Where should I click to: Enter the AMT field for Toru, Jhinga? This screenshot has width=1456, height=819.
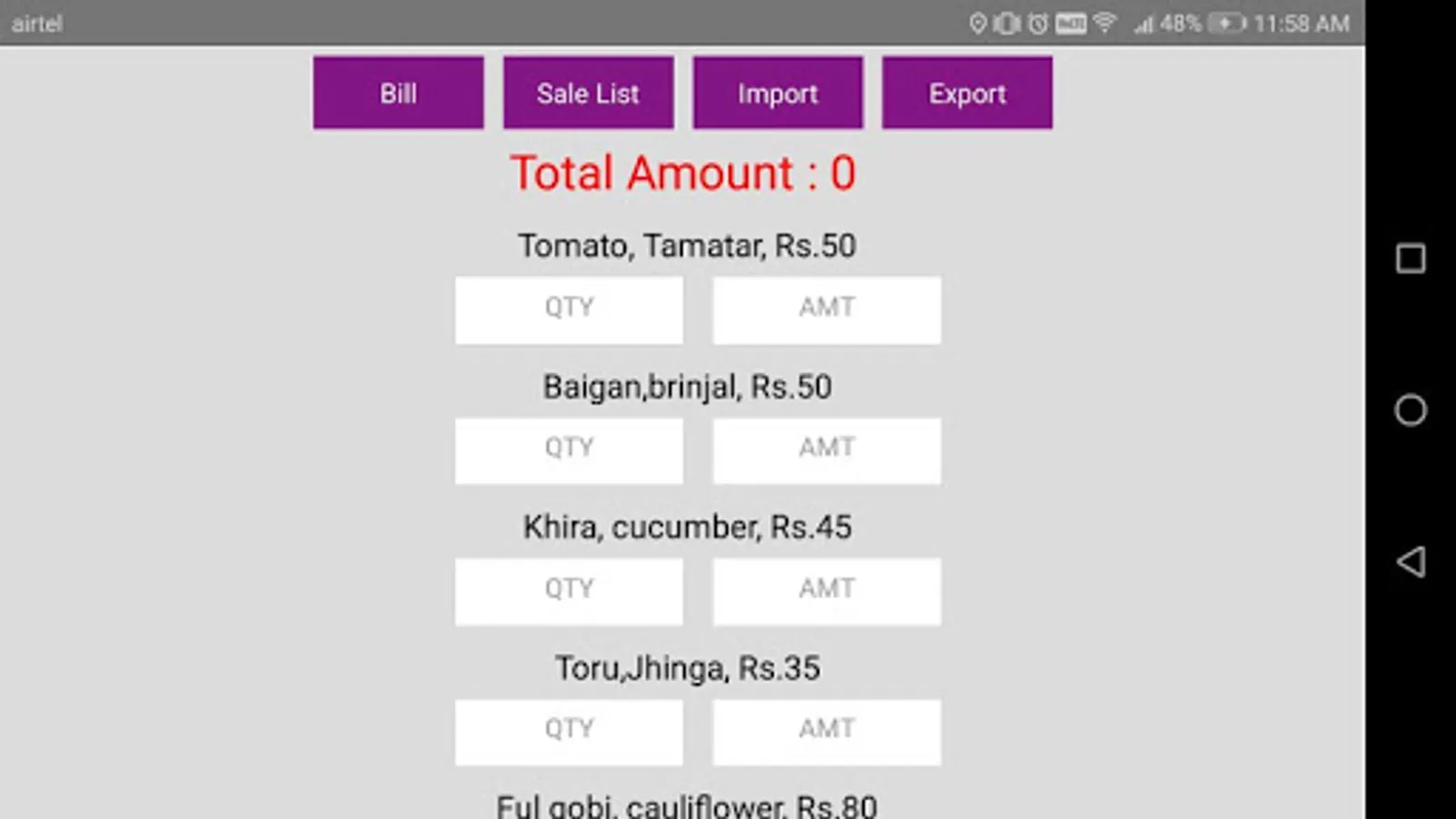827,732
